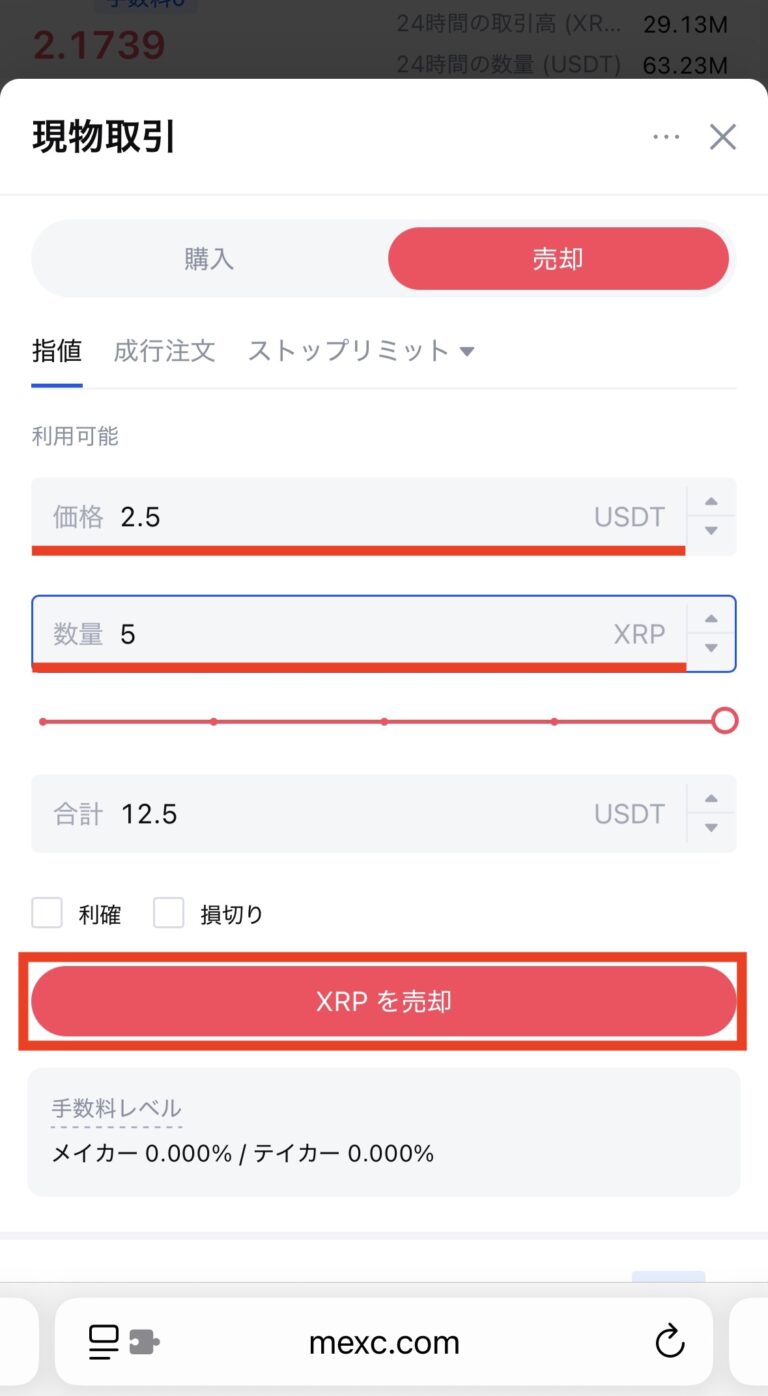The height and width of the screenshot is (1396, 768).
Task: Check the 損切り checkbox
Action: 168,913
